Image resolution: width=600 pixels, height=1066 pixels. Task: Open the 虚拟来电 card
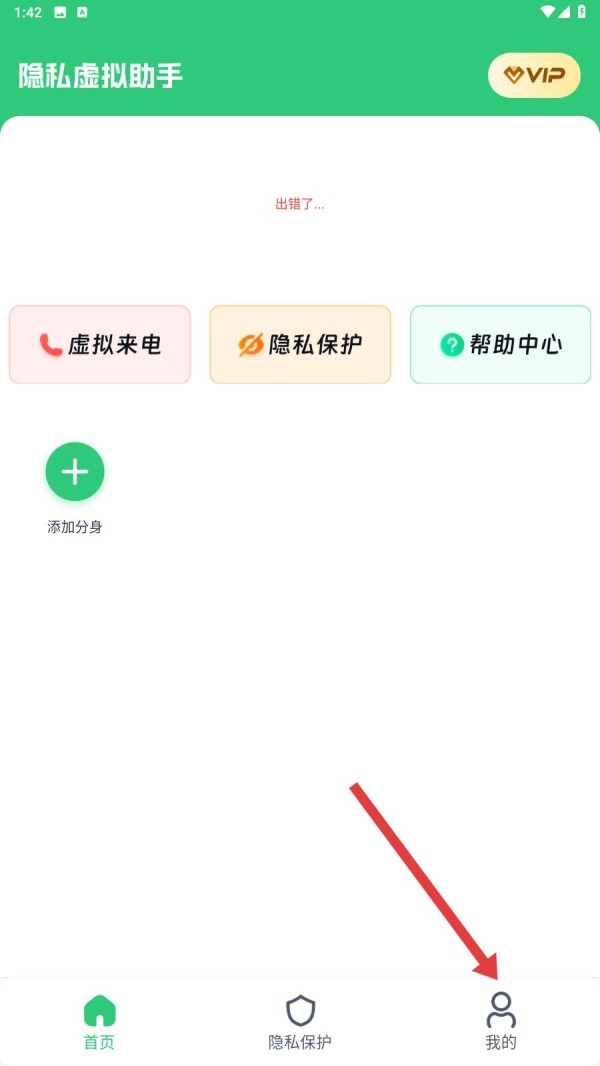(100, 345)
